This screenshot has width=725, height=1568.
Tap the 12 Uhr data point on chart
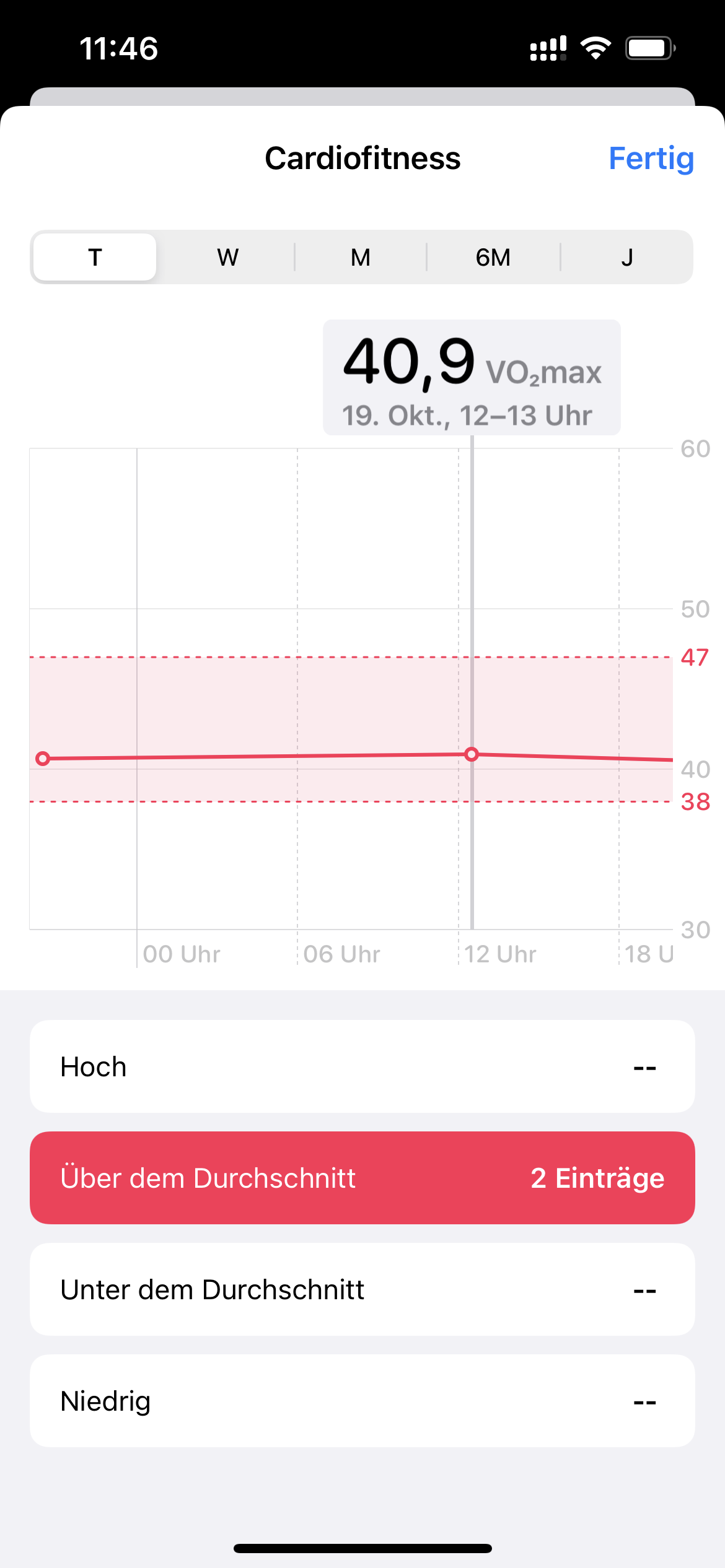pos(472,754)
